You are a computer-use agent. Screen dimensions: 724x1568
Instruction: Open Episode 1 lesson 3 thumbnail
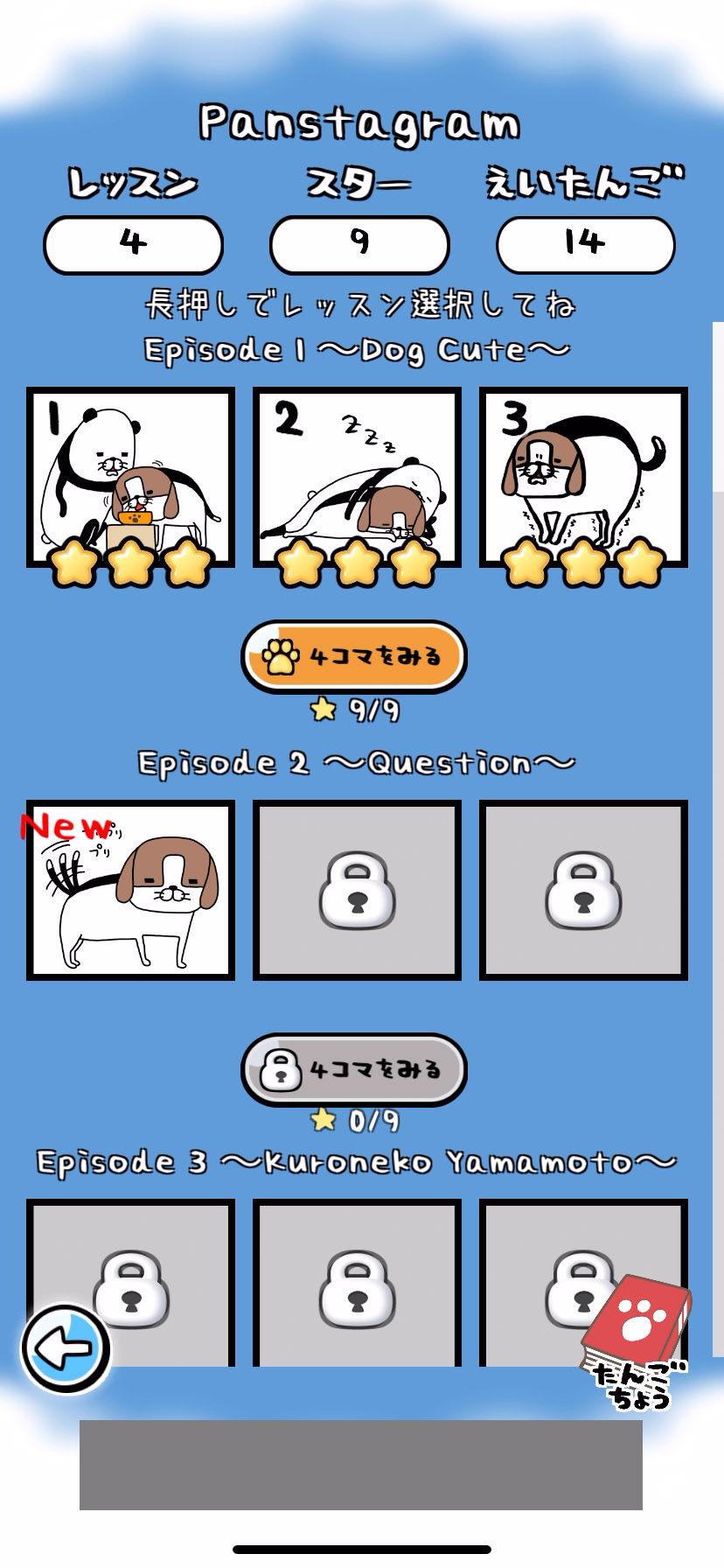click(x=583, y=477)
